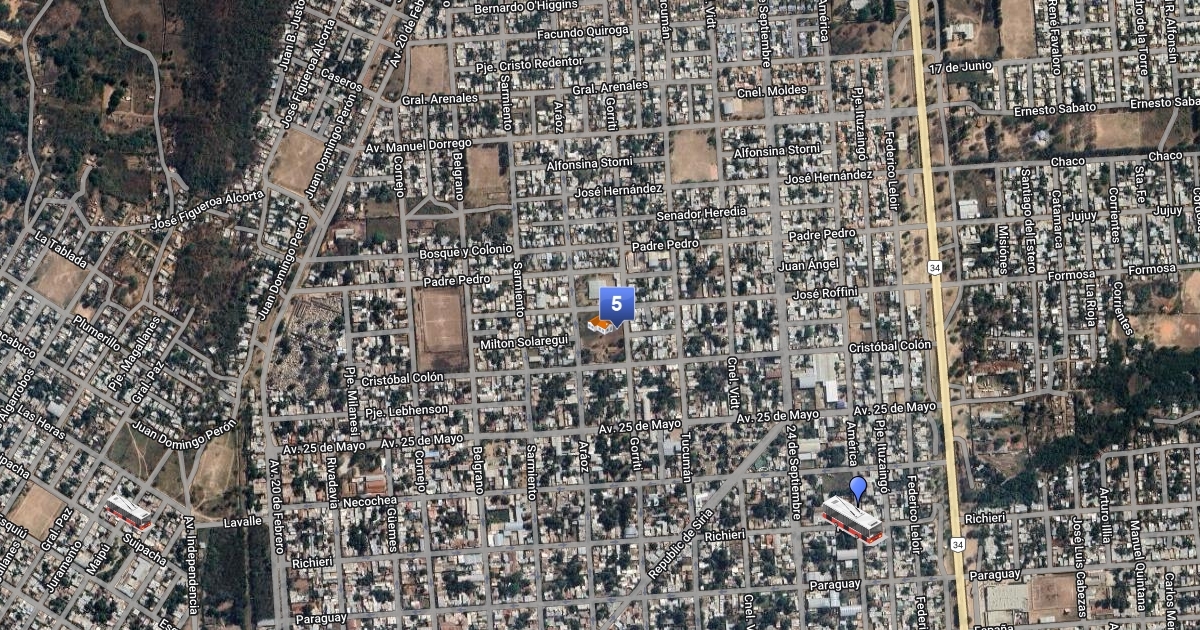Tap the bus icon near Suipacha street
This screenshot has width=1200, height=630.
(x=129, y=512)
